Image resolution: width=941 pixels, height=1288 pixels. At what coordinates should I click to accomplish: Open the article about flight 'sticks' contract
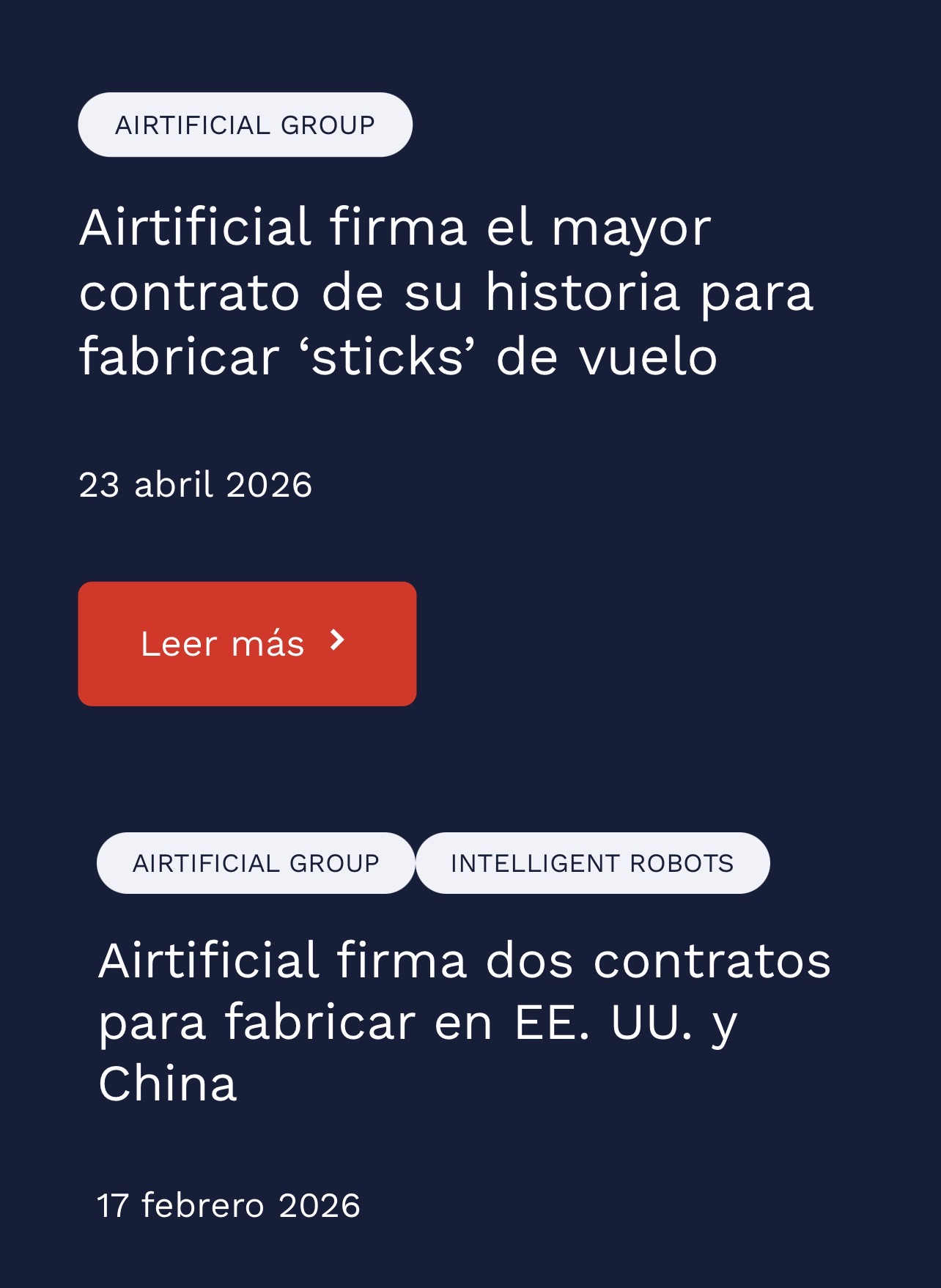446,292
